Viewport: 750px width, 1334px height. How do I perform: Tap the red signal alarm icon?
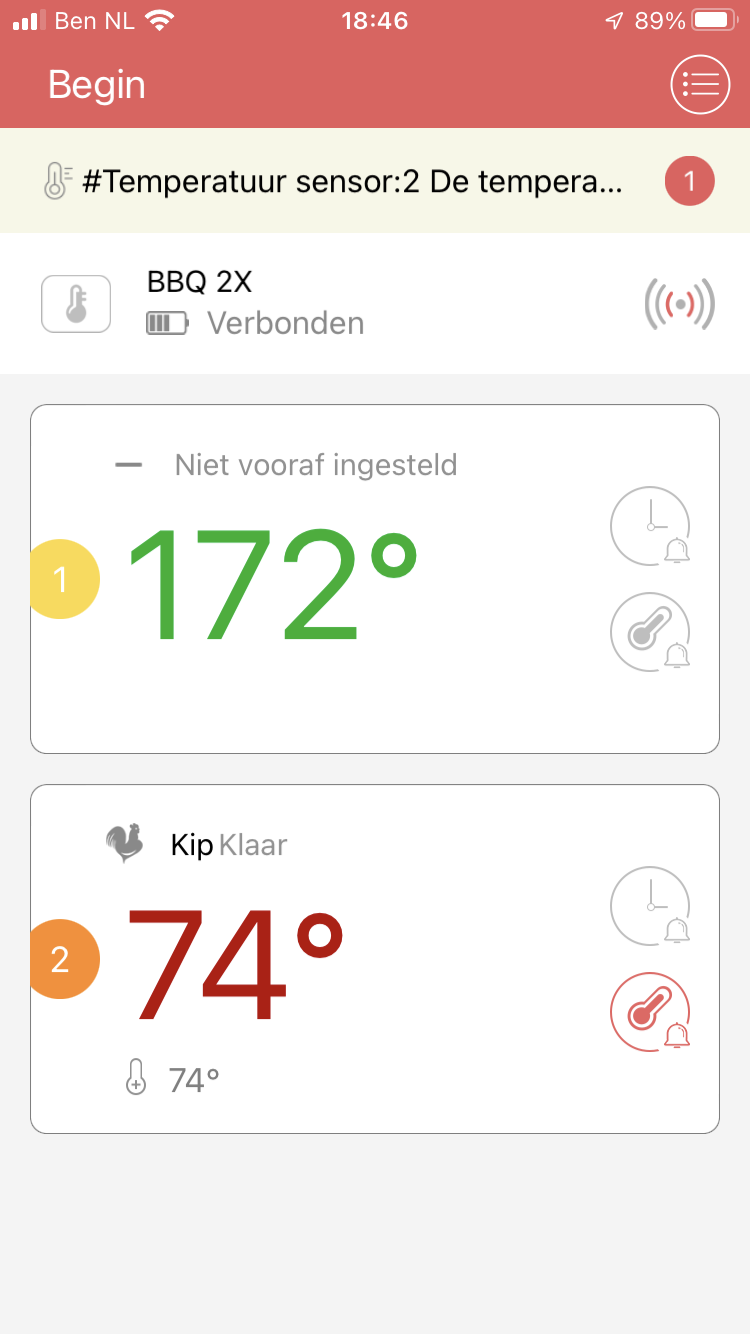coord(680,303)
